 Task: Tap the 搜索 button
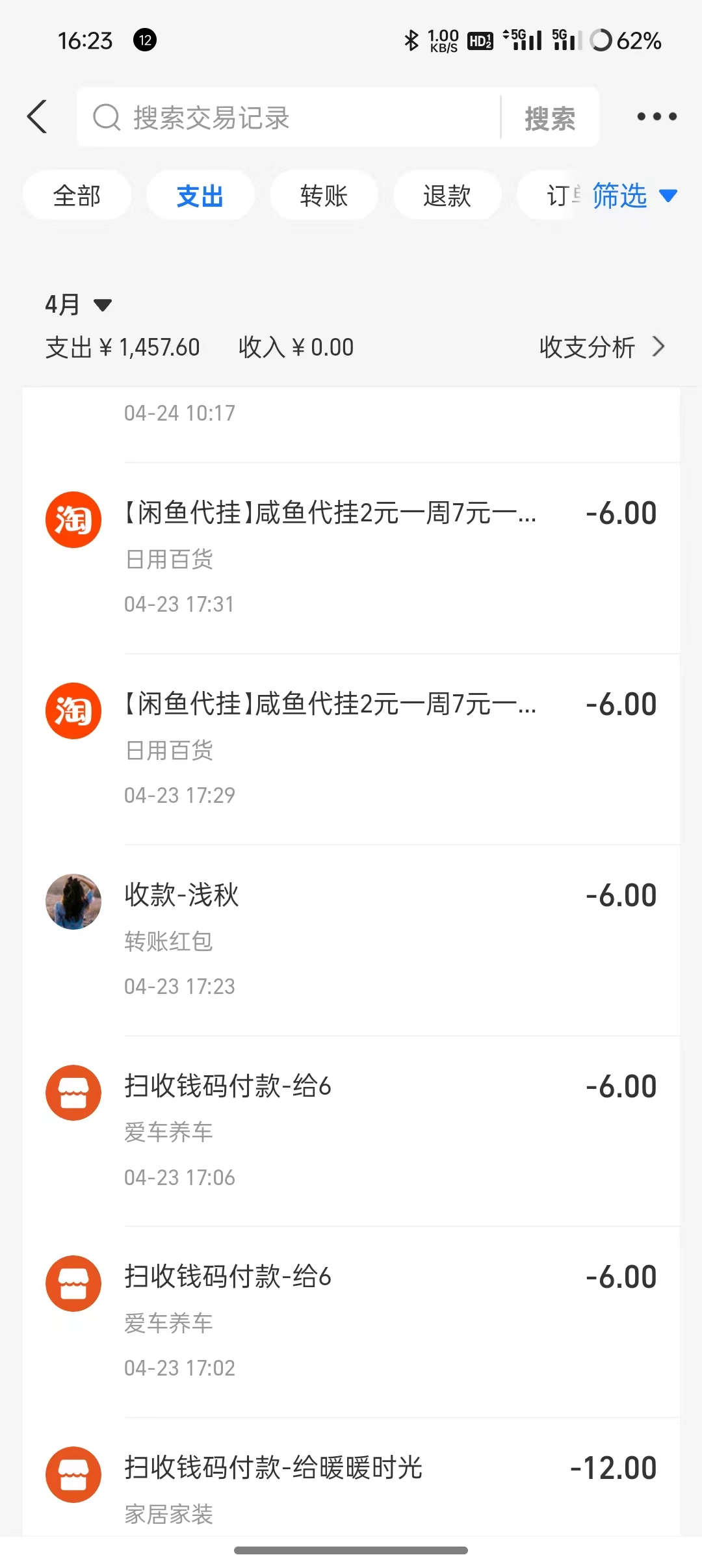(550, 118)
